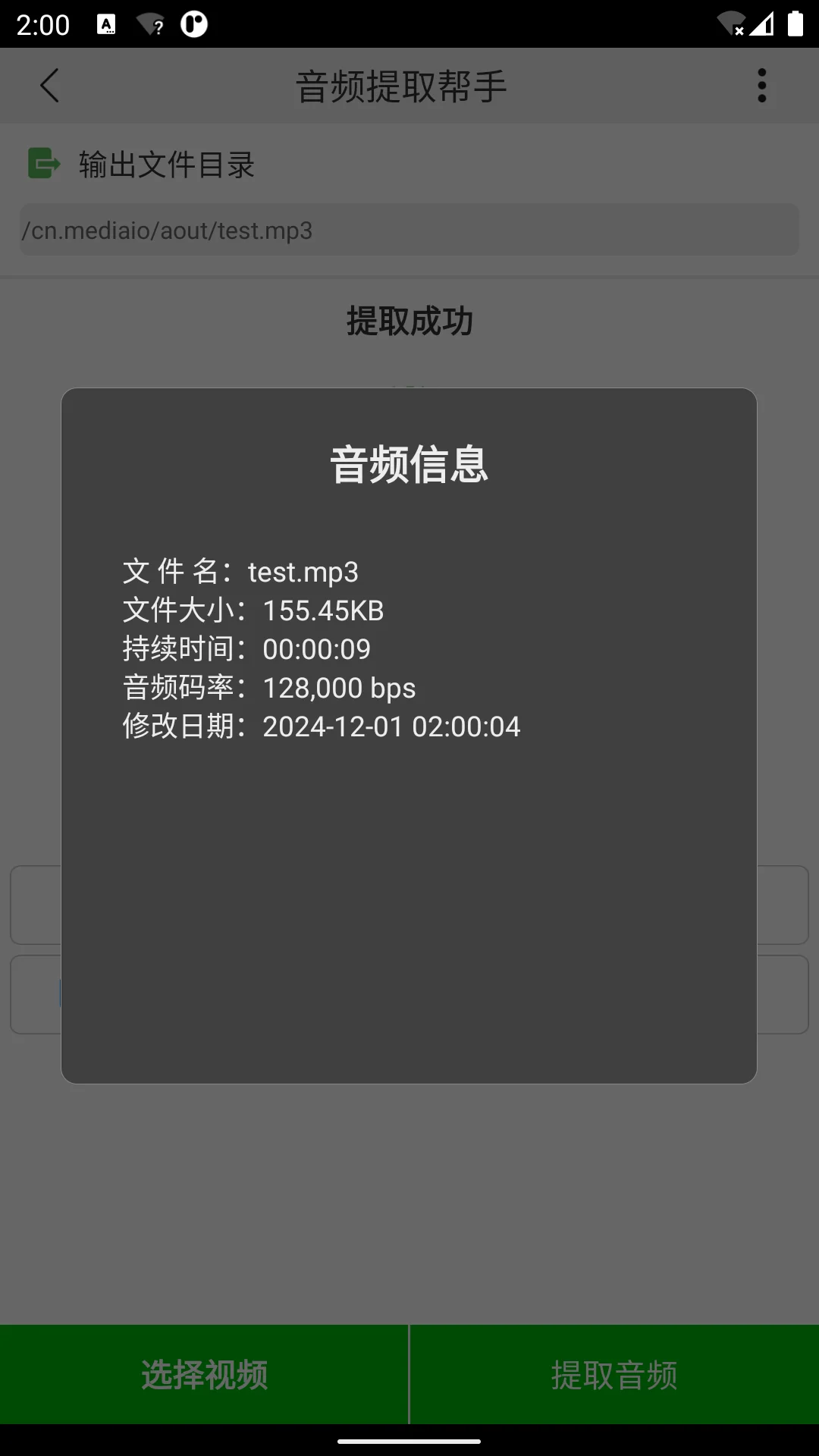
Task: Tap the back arrow in the title bar
Action: coord(48,85)
